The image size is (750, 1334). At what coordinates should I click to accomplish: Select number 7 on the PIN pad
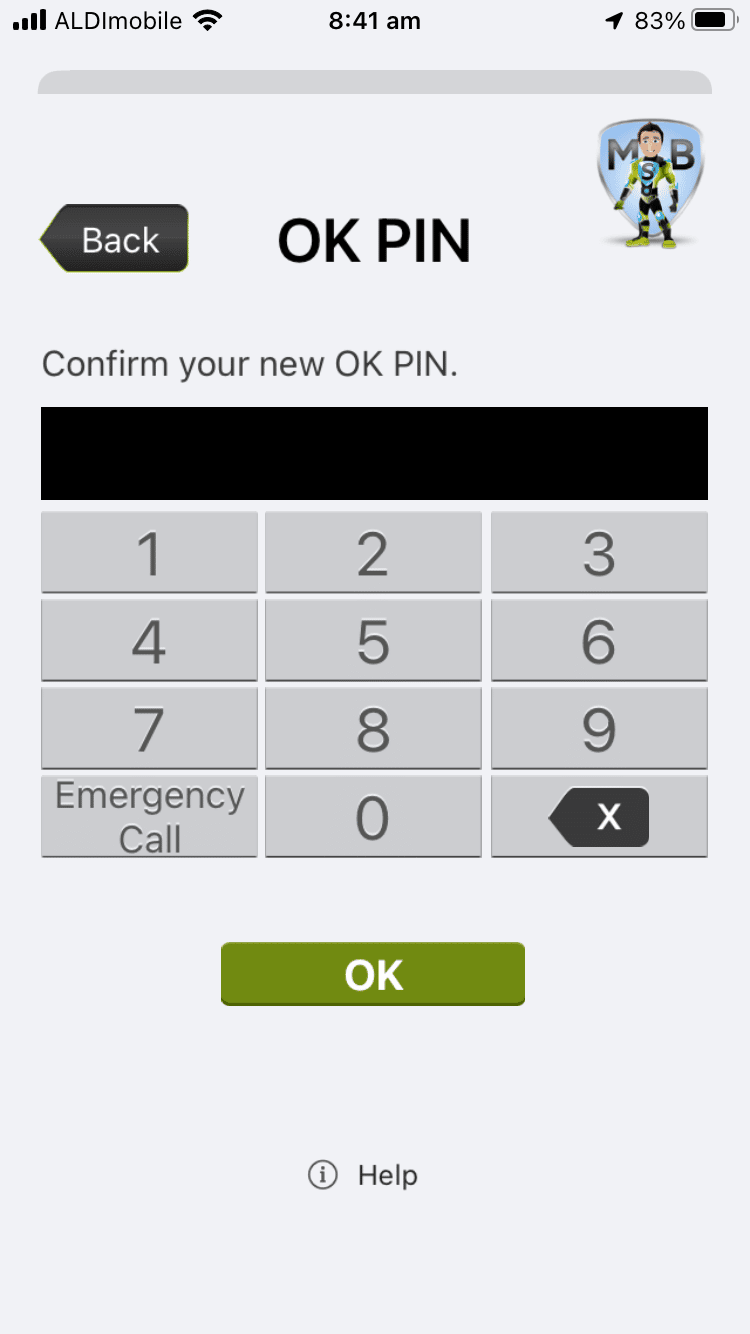pyautogui.click(x=149, y=729)
